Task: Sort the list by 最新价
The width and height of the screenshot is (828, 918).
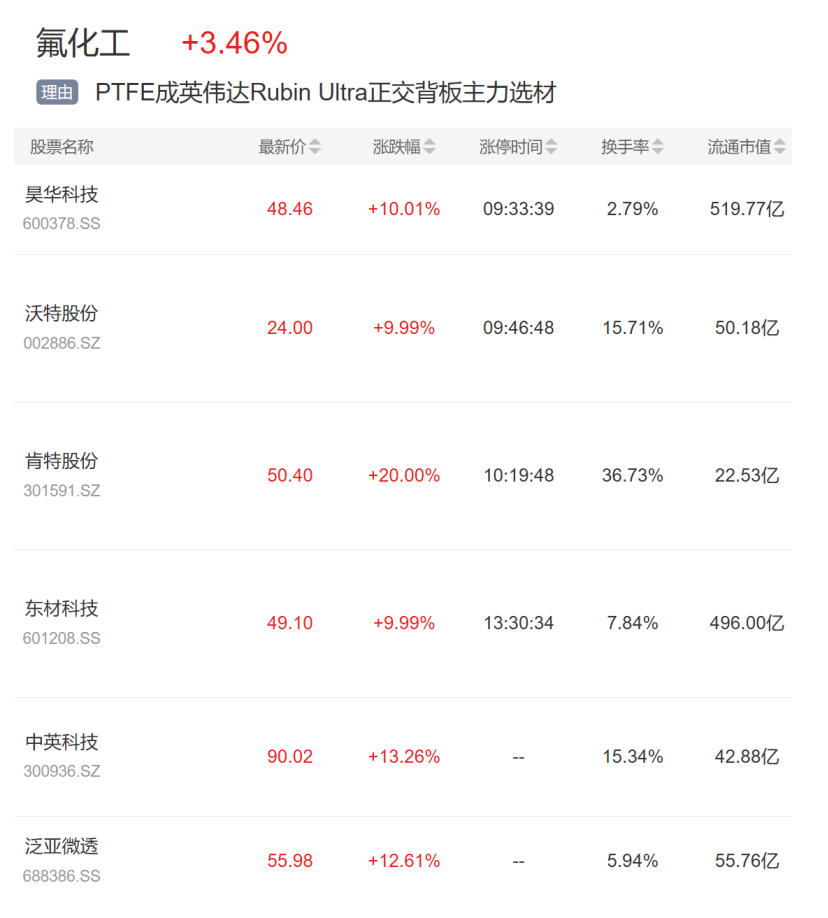Action: tap(290, 146)
